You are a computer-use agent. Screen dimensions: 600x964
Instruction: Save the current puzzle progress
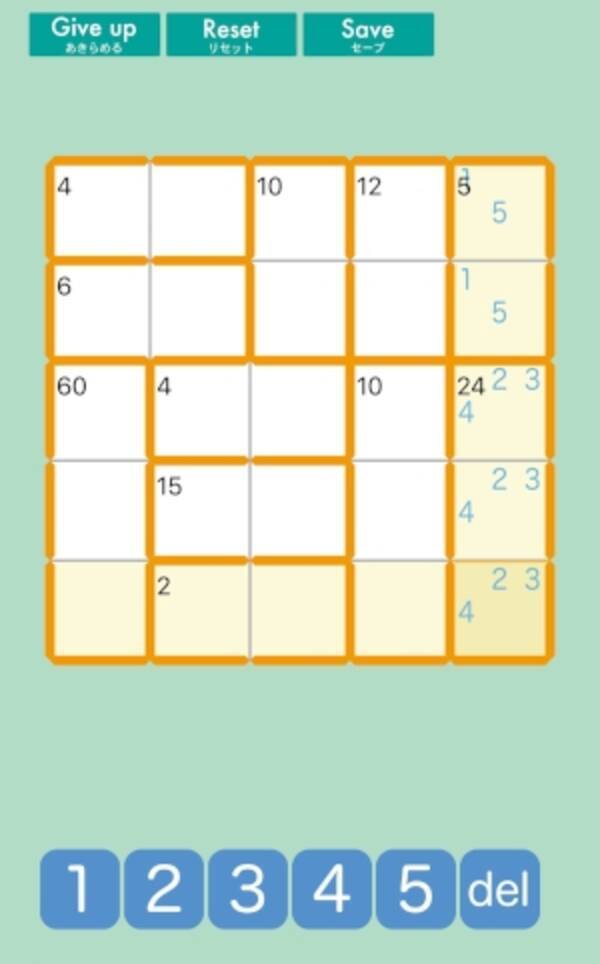click(368, 34)
